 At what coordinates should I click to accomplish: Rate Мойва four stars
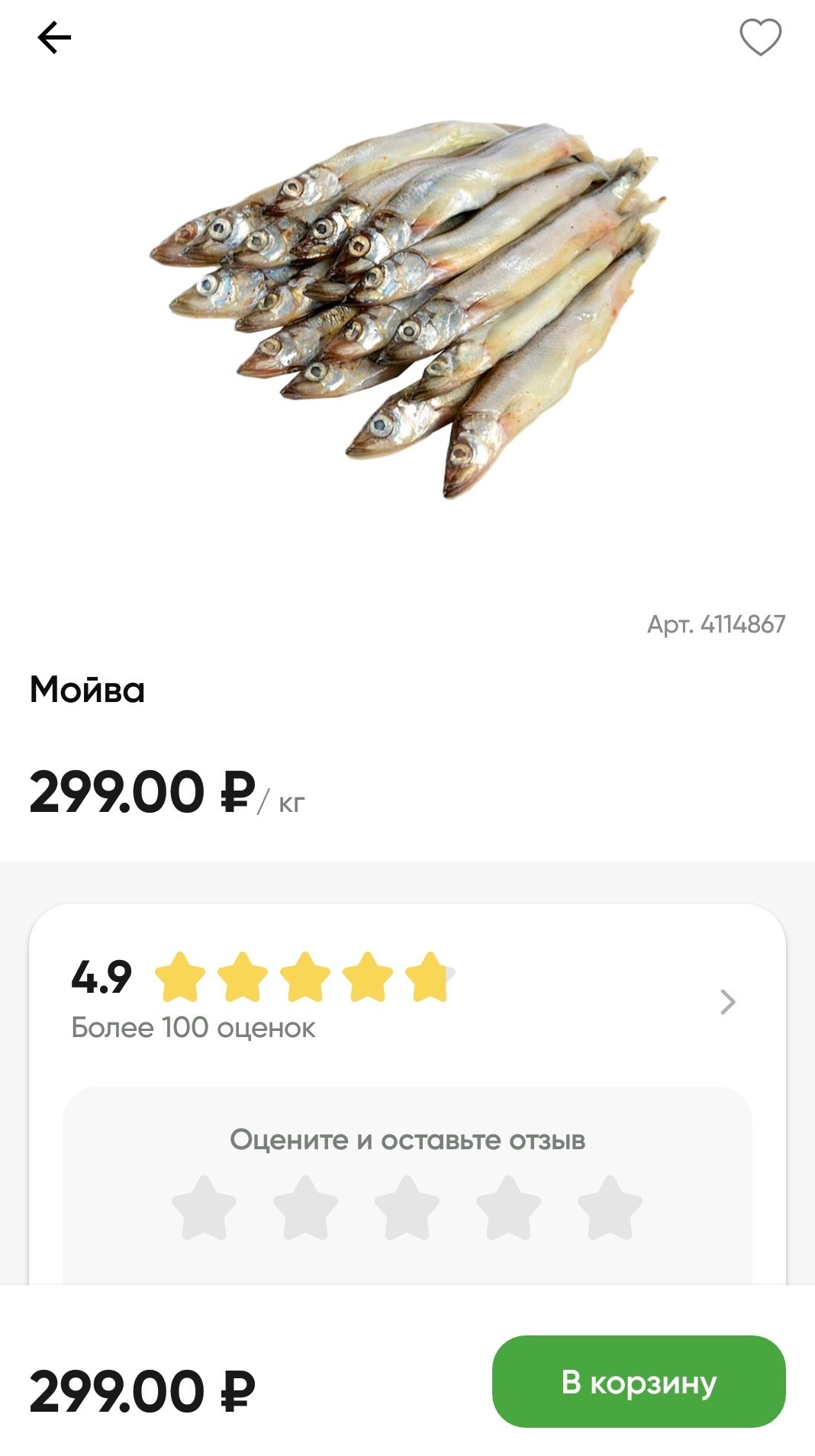pyautogui.click(x=508, y=1207)
